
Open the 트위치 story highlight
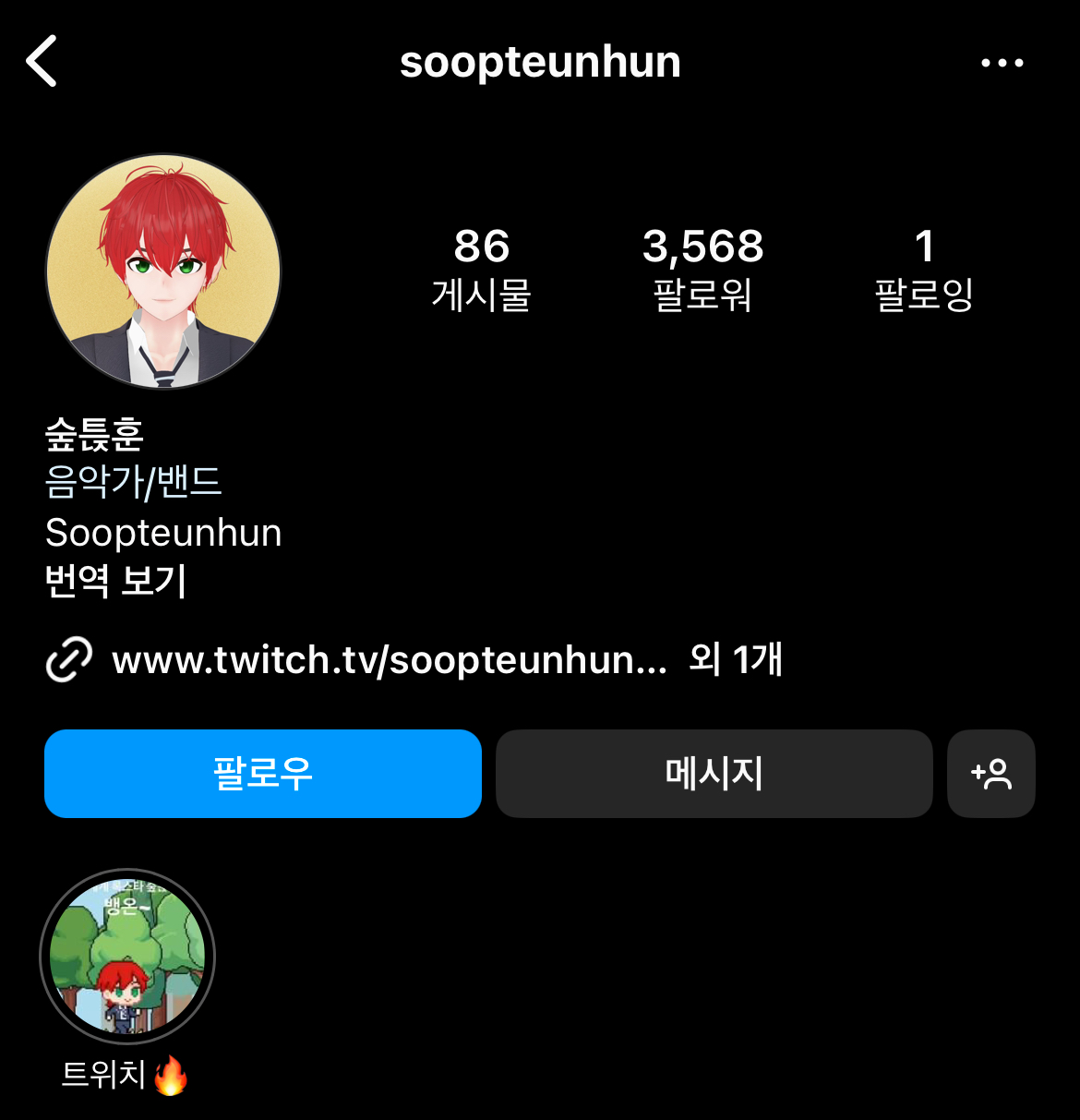coord(127,957)
